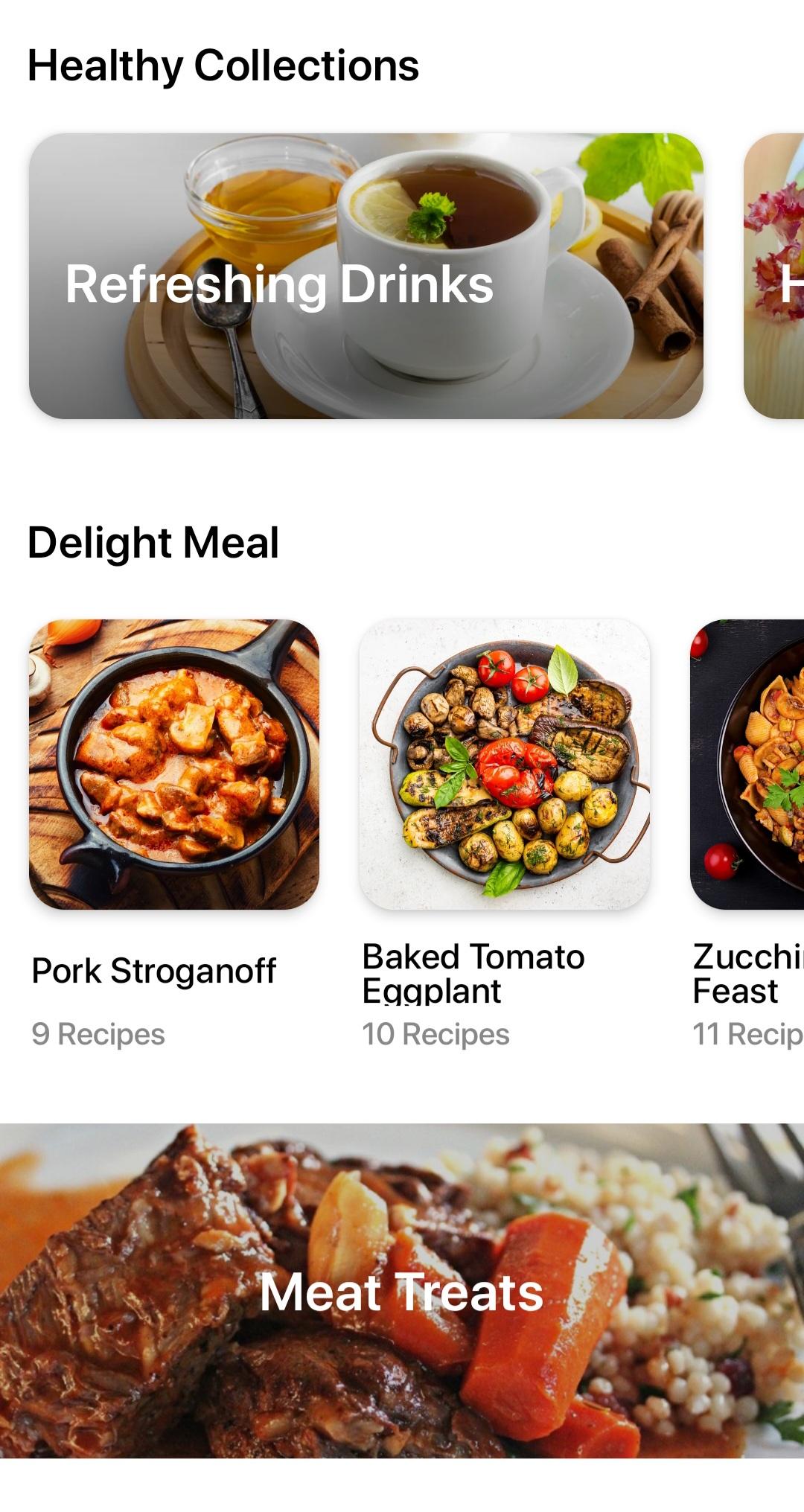Viewport: 804px width, 1512px height.
Task: Open the Meat Treats banner
Action: point(402,1290)
